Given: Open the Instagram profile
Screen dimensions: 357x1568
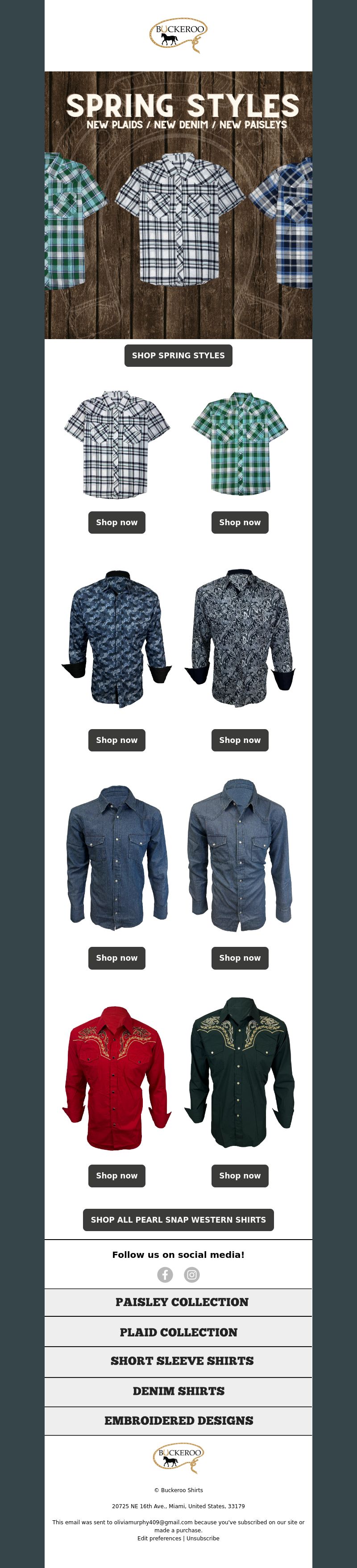Looking at the screenshot, I should (192, 1274).
